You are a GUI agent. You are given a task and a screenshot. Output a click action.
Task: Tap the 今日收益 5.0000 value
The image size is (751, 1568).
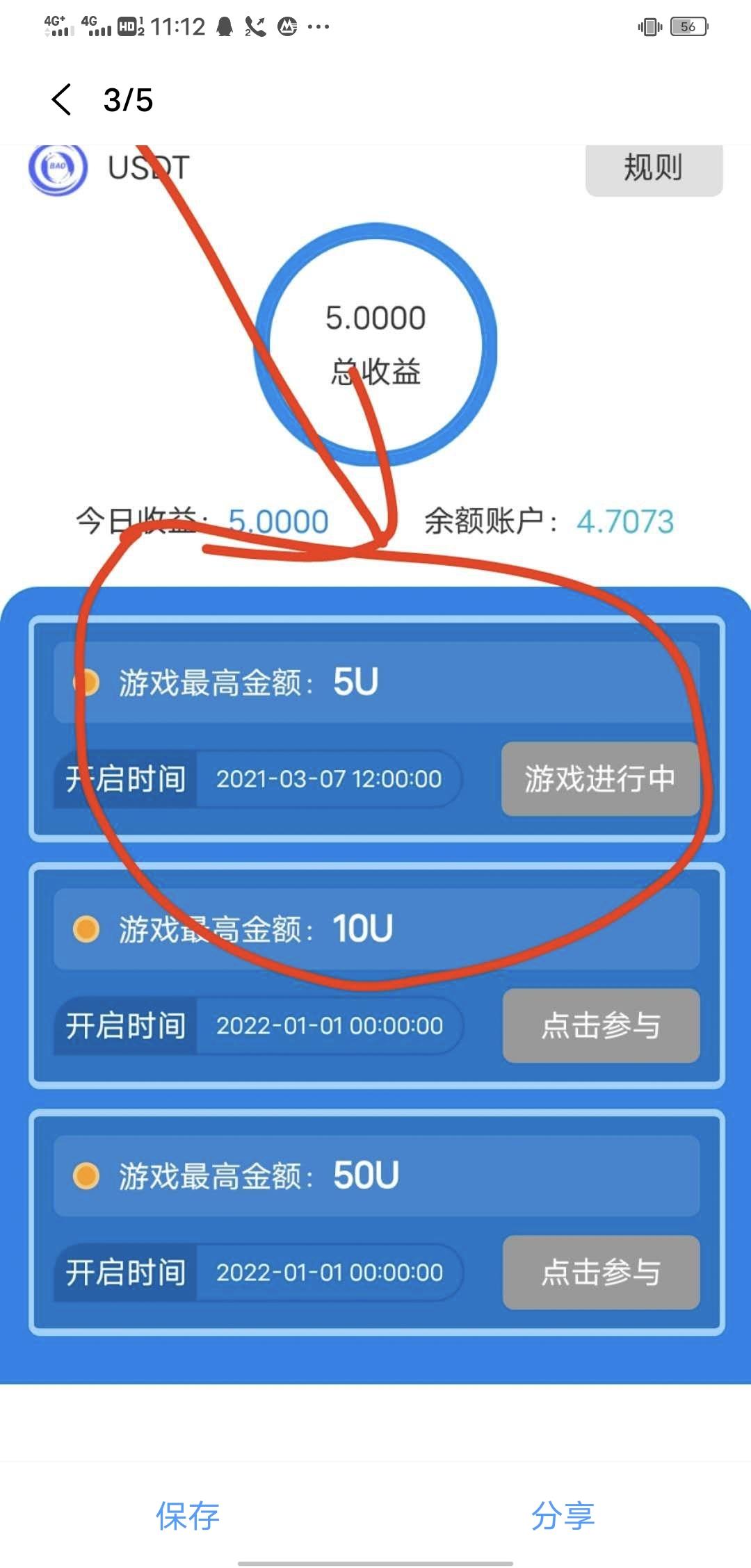(278, 520)
